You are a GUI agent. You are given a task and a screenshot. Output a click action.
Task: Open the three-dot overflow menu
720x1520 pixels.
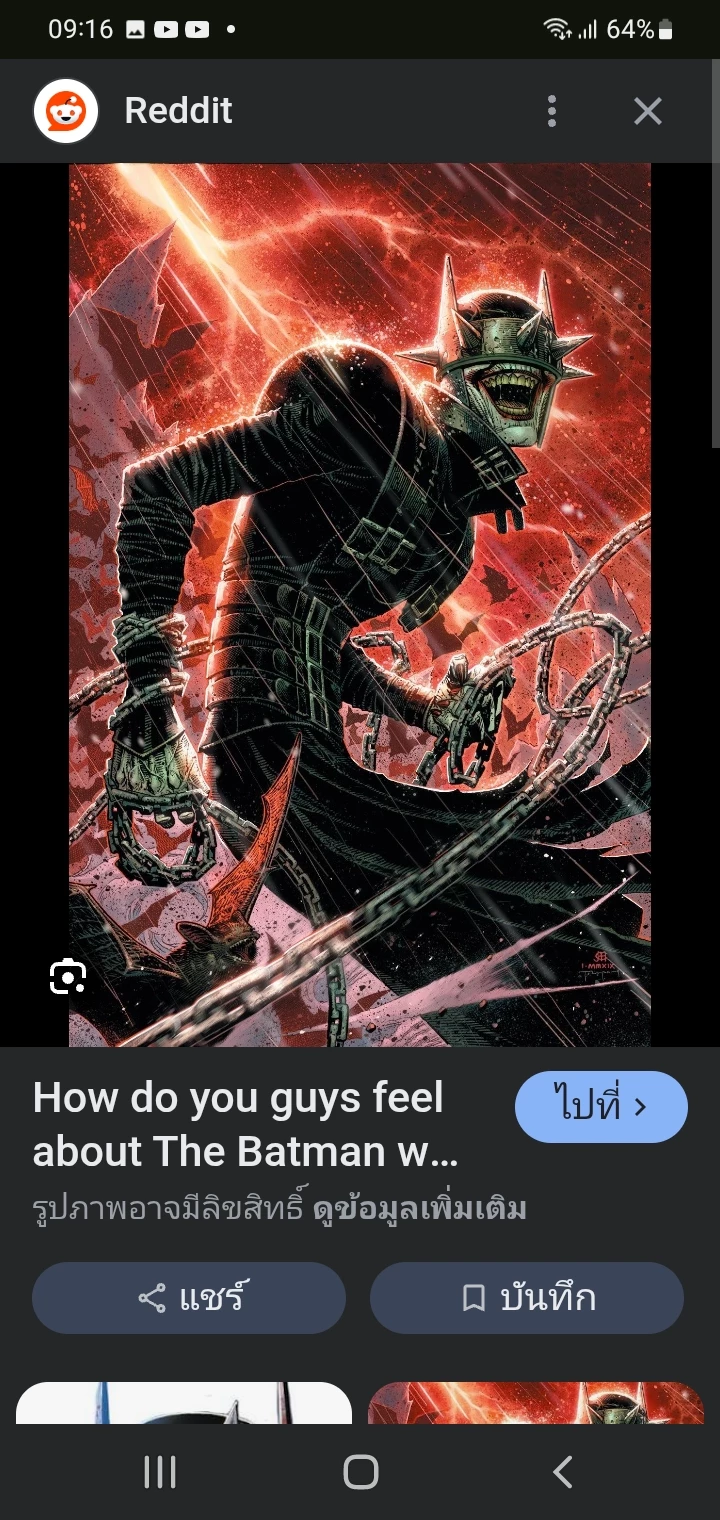[551, 111]
